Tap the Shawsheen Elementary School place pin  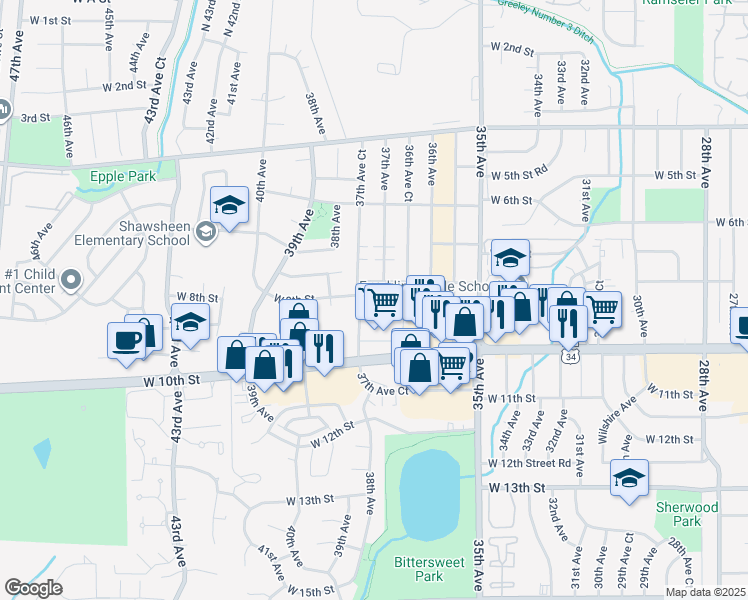[206, 232]
